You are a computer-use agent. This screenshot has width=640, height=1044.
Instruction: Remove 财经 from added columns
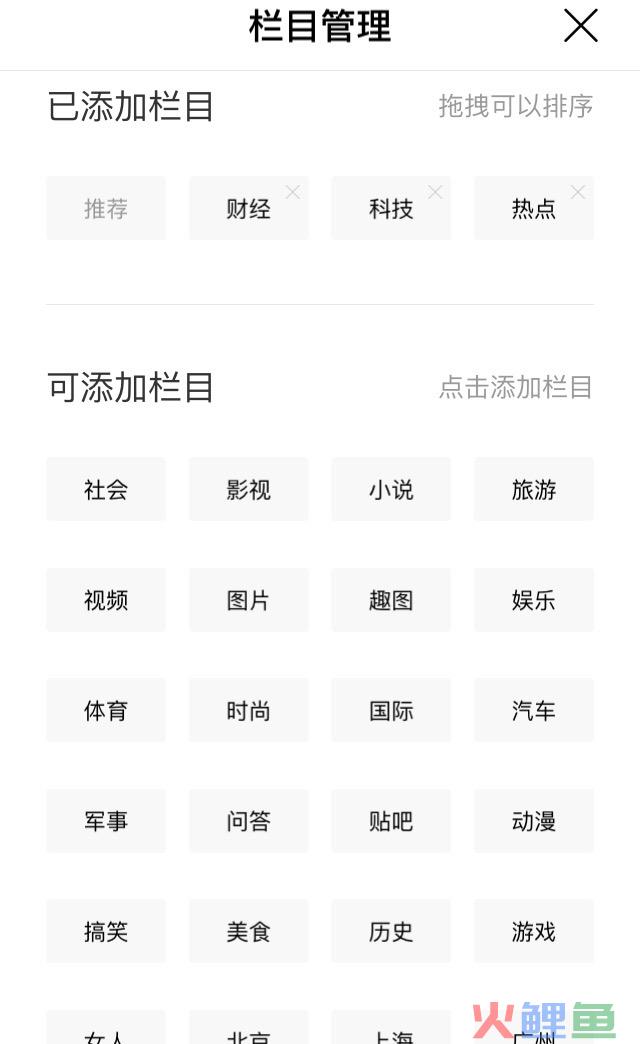click(x=293, y=192)
